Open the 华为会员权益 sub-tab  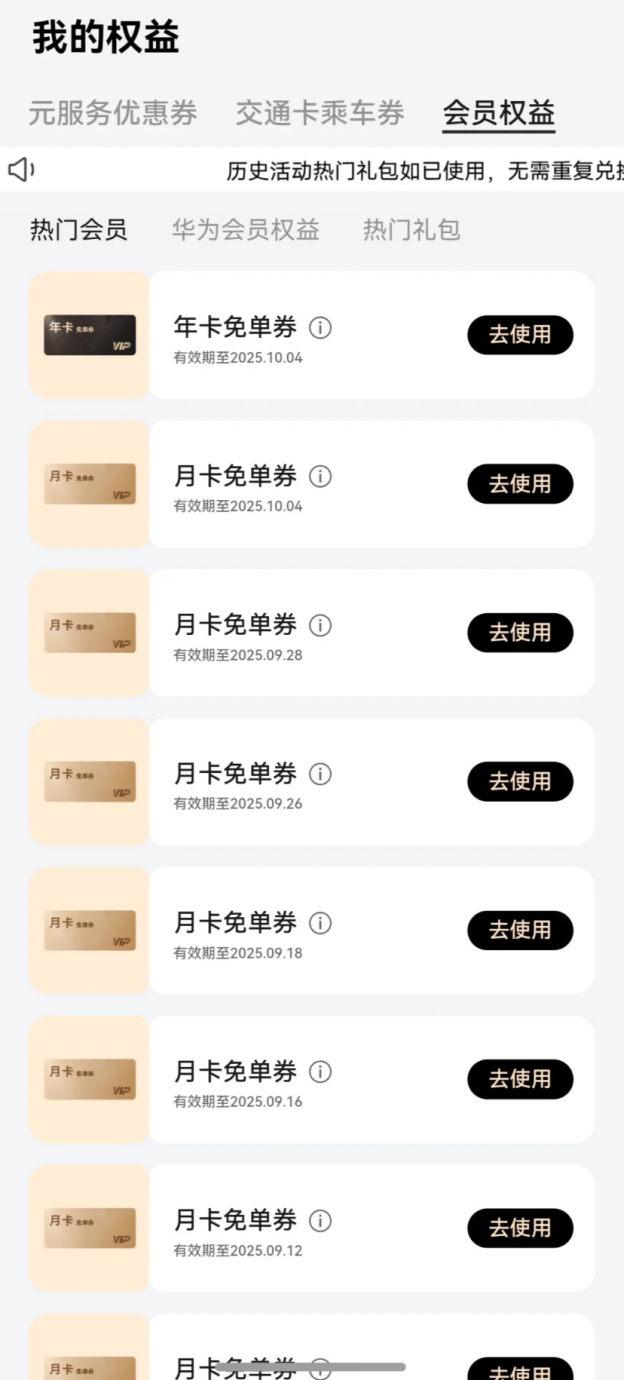click(245, 230)
